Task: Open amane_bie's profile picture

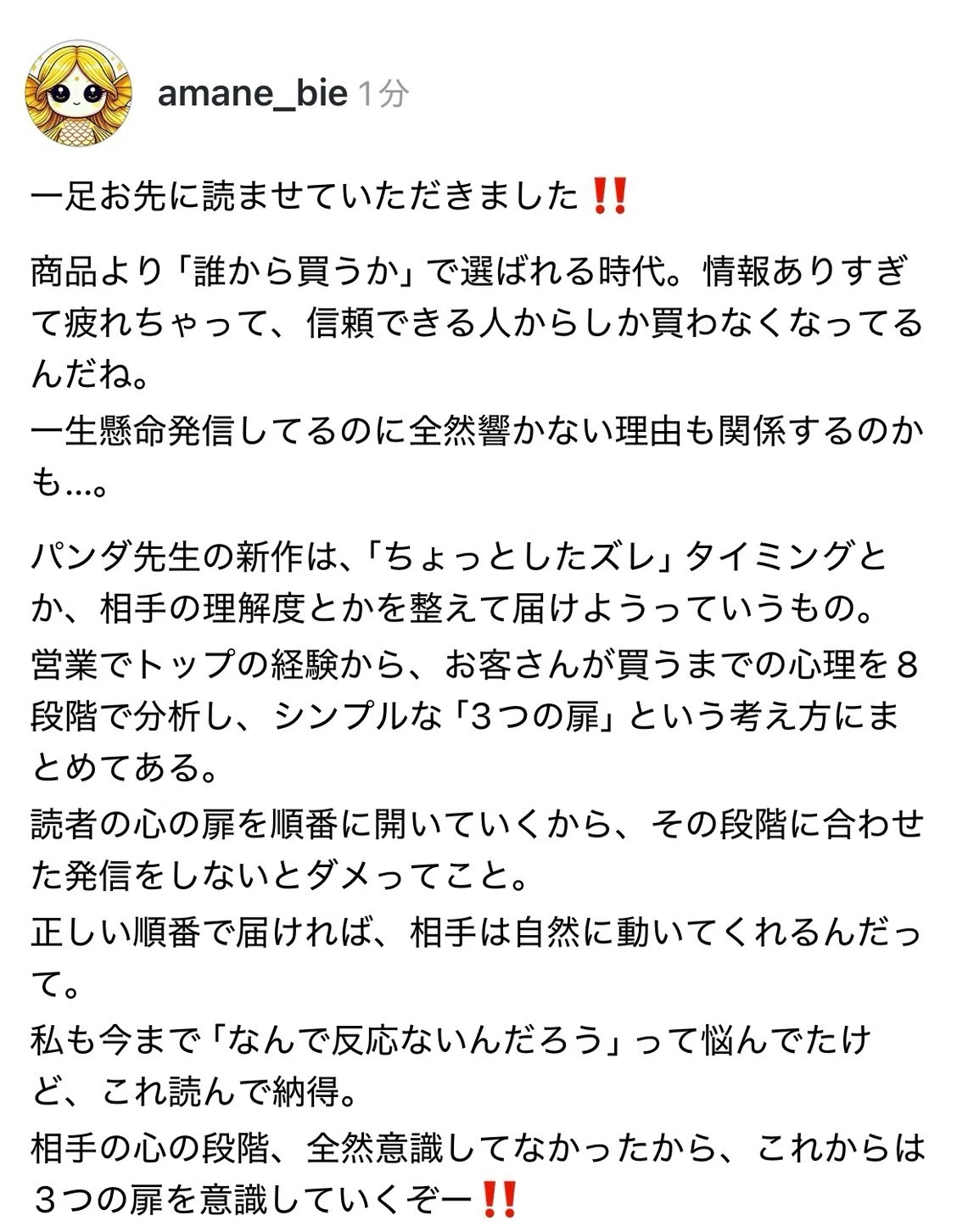Action: pos(78,92)
